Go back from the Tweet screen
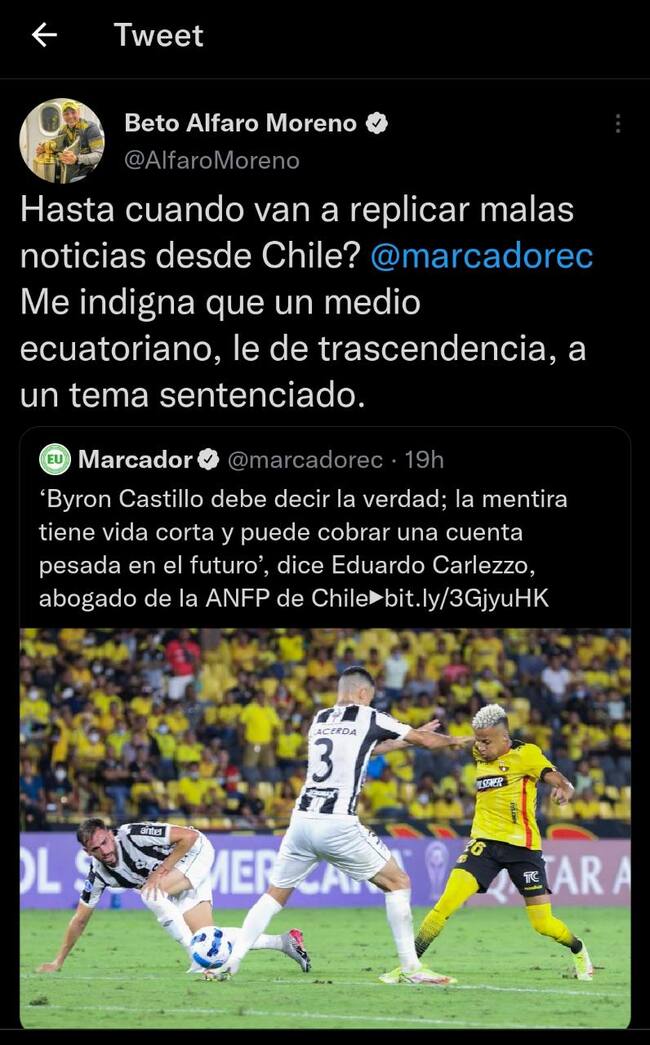650x1045 pixels. click(44, 35)
